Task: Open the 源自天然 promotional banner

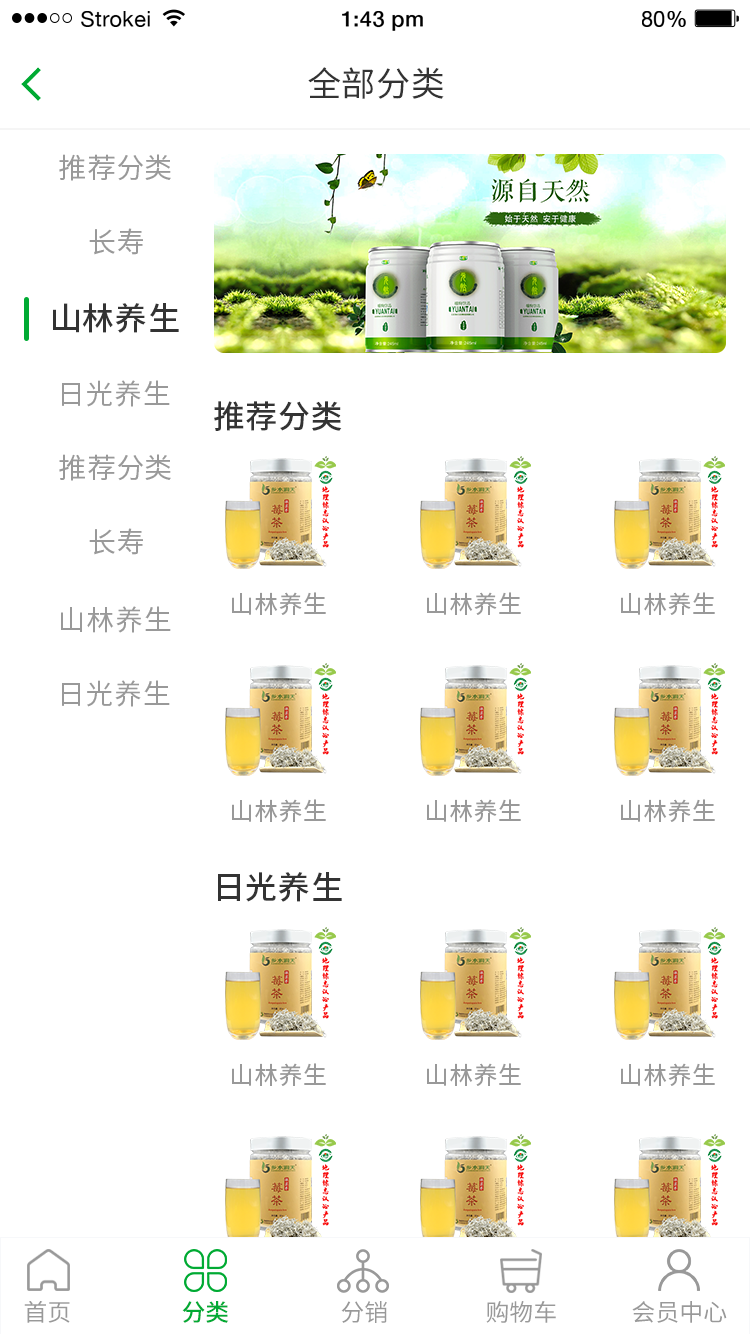Action: (x=469, y=253)
